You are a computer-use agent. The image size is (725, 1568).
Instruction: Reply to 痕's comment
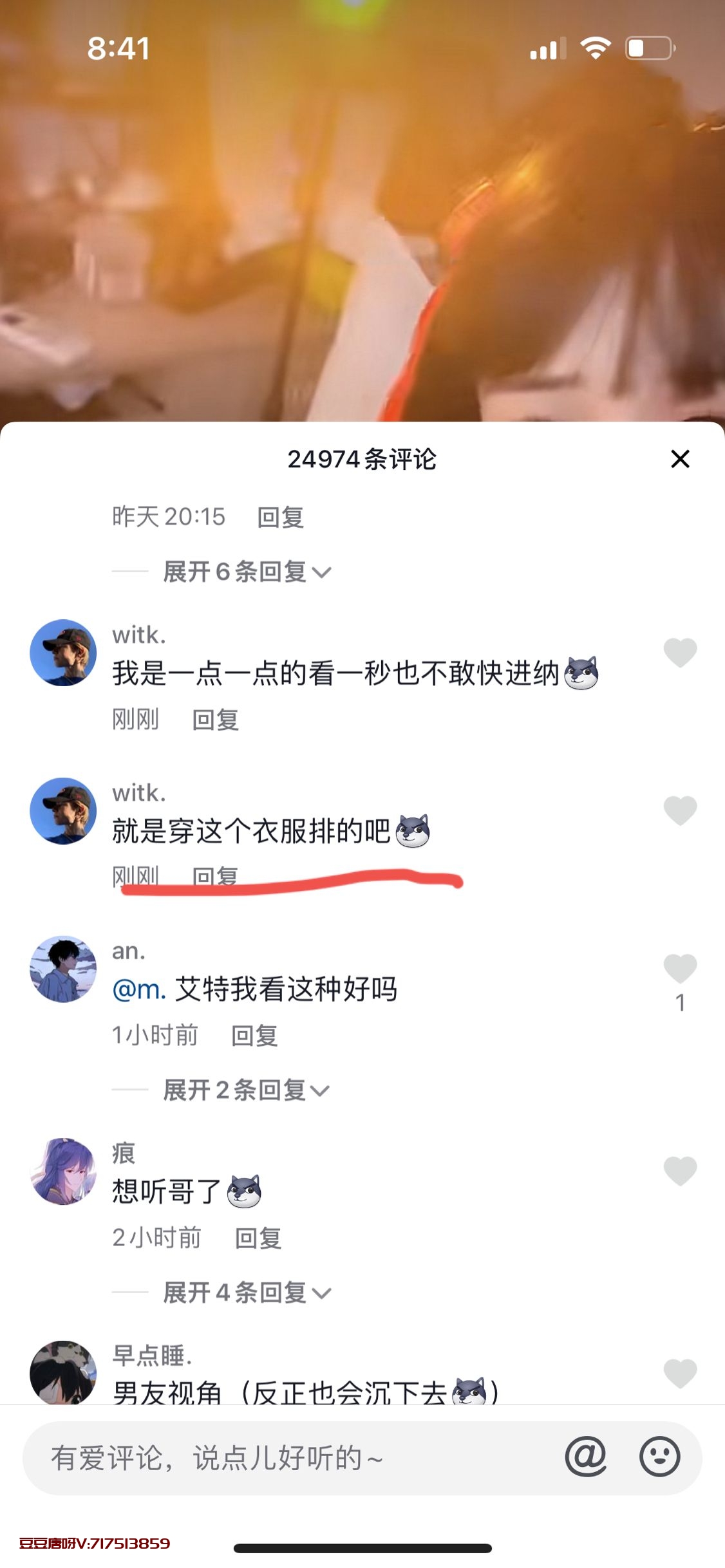pos(258,1238)
